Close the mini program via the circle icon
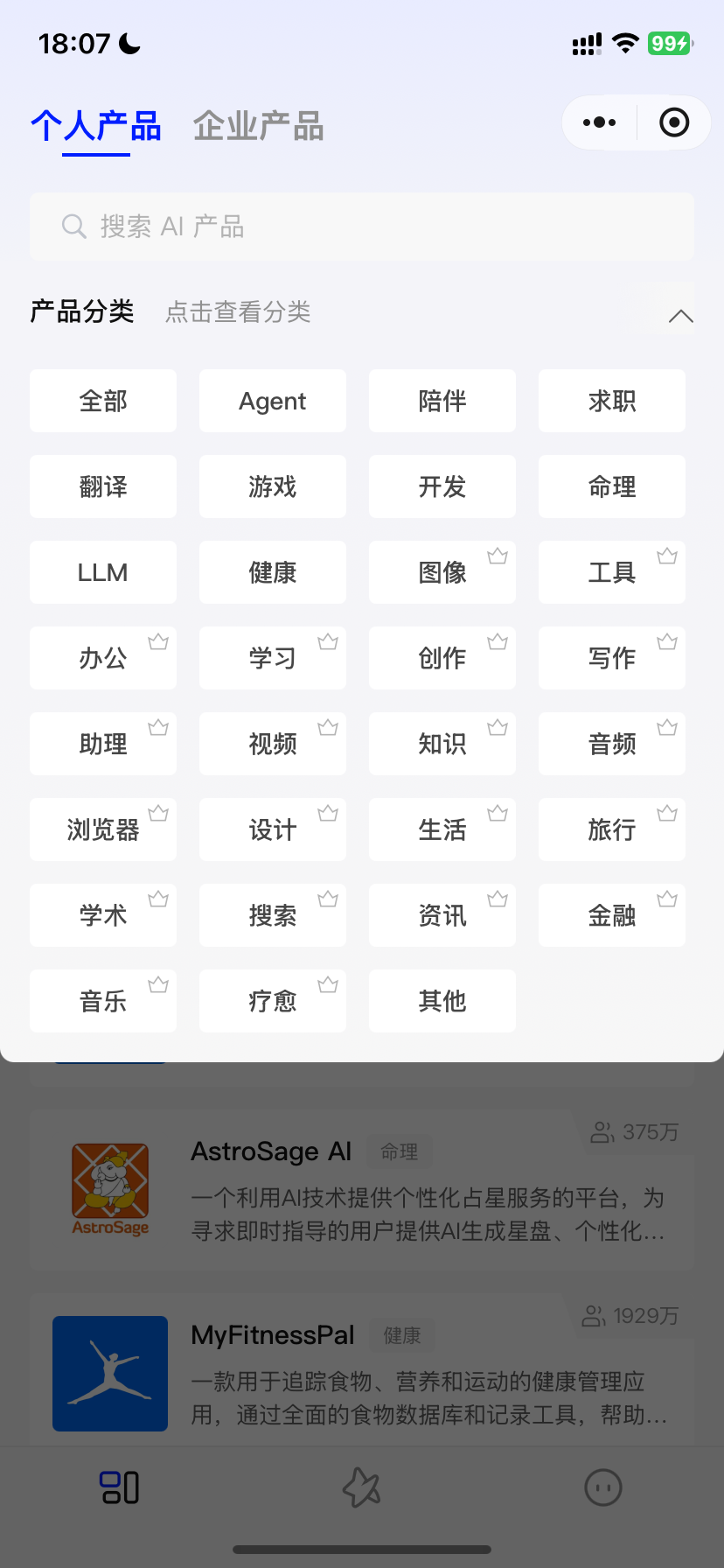 coord(673,122)
